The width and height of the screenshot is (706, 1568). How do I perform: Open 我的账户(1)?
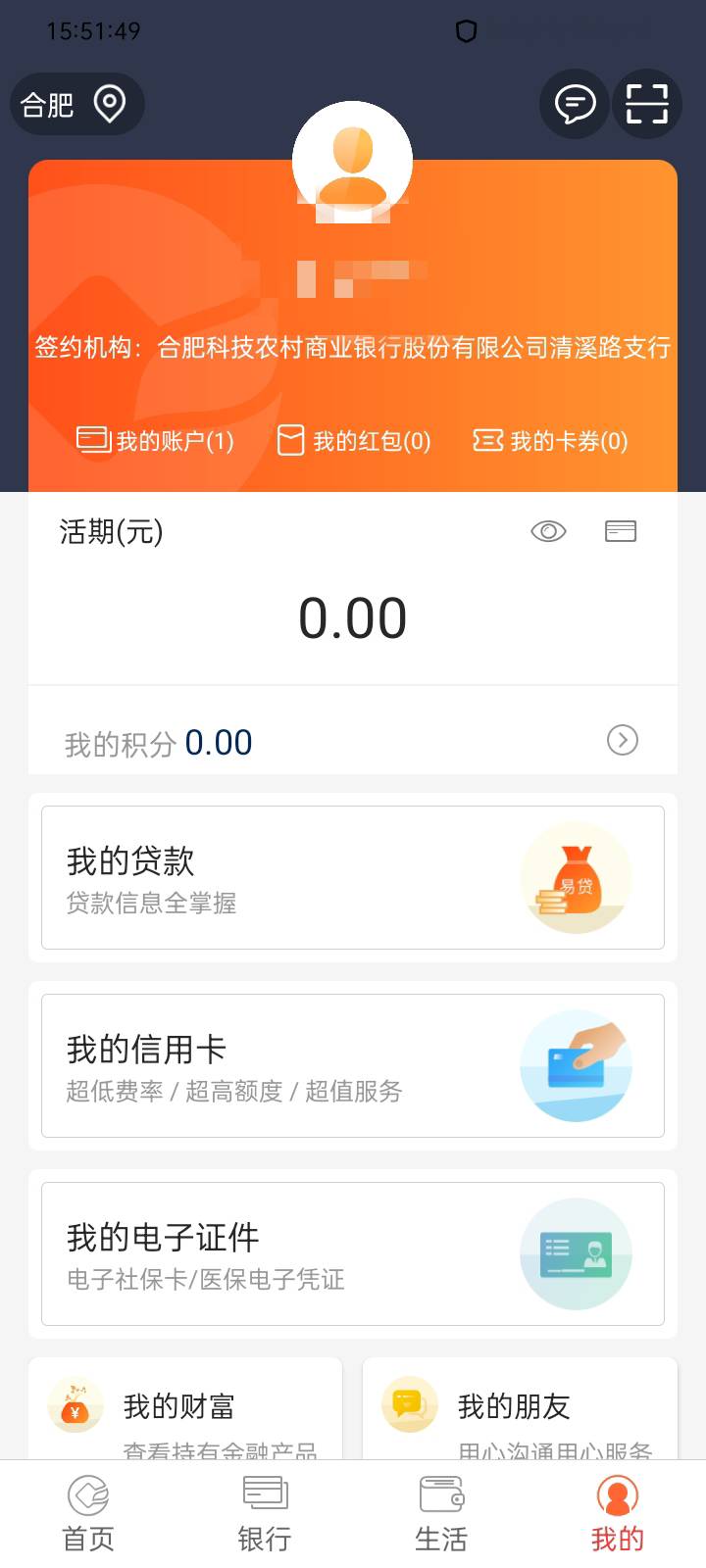coord(156,441)
